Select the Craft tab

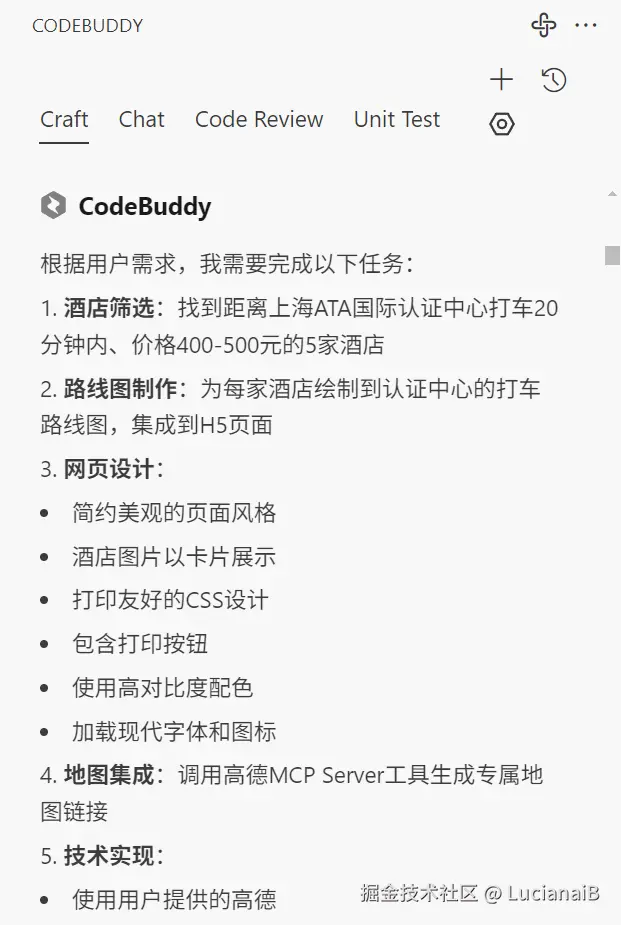point(64,120)
